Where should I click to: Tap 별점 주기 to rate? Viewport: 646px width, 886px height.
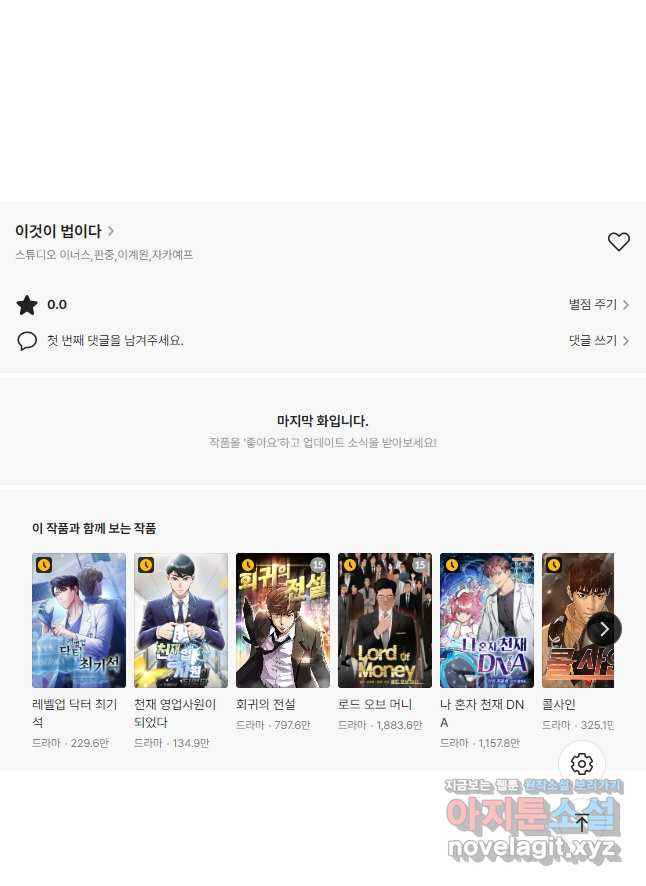click(x=598, y=305)
